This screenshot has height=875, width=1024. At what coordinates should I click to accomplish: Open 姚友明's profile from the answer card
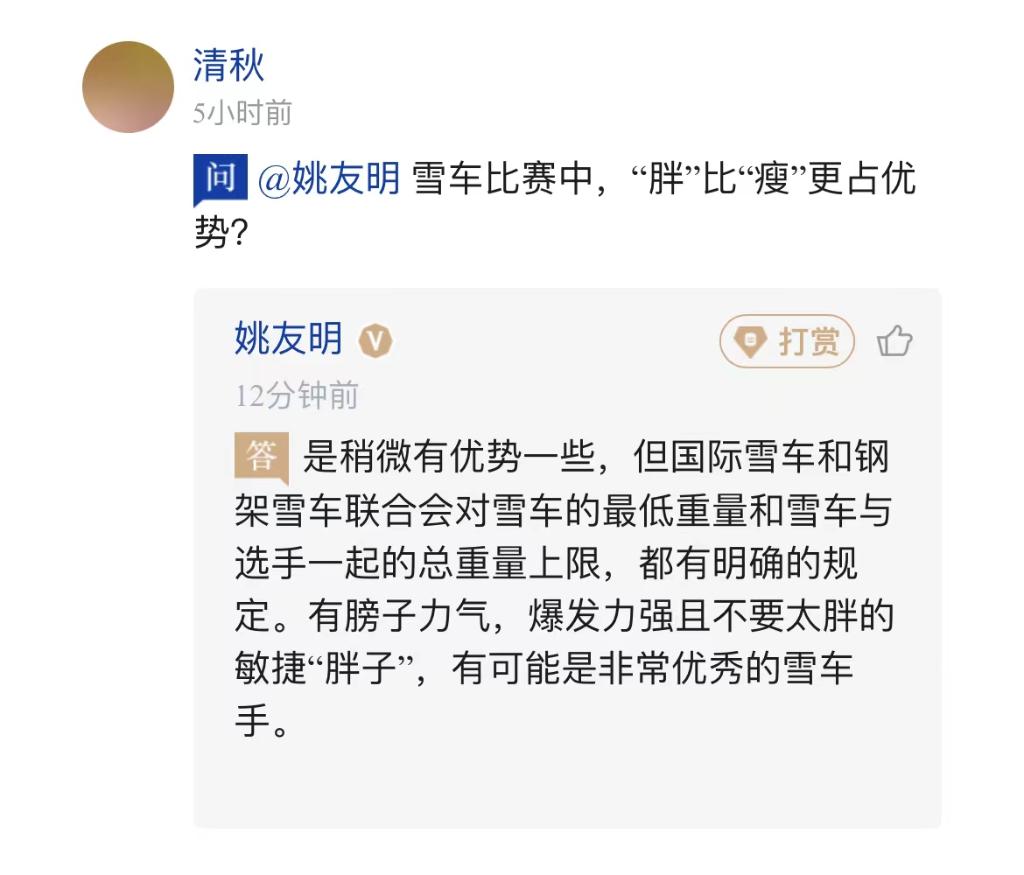coord(289,340)
